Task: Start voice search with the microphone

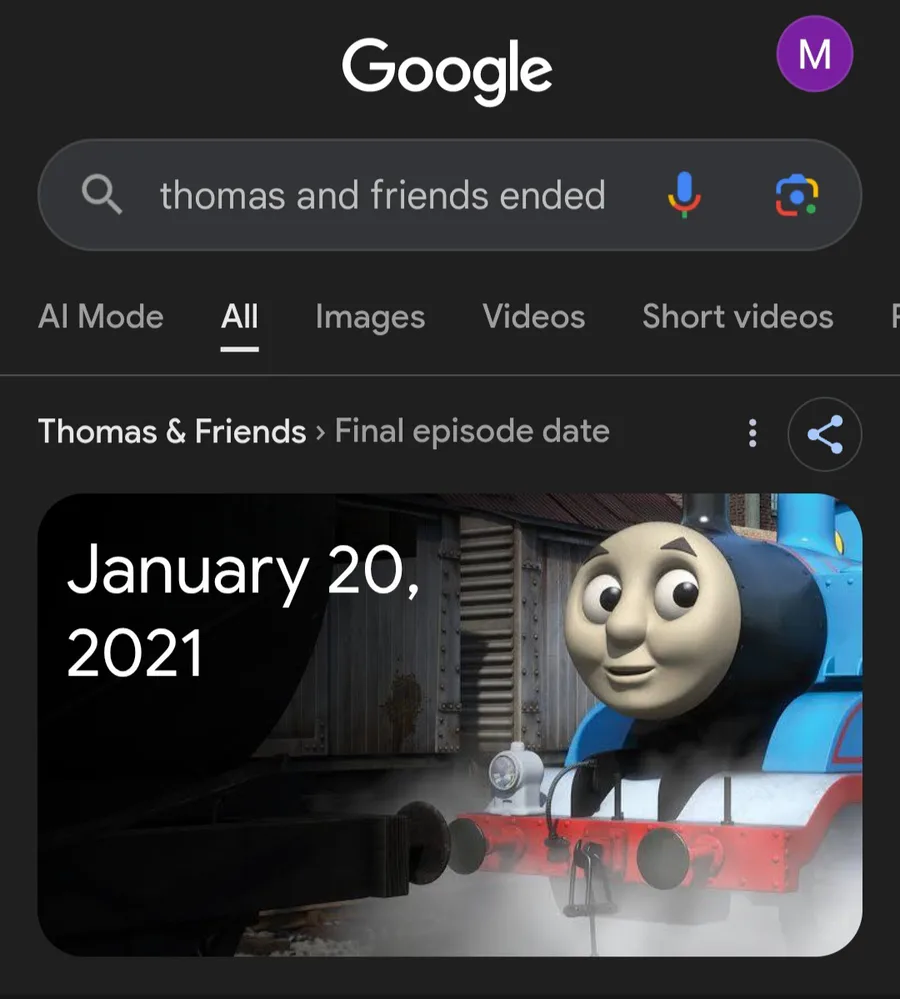Action: pos(685,195)
